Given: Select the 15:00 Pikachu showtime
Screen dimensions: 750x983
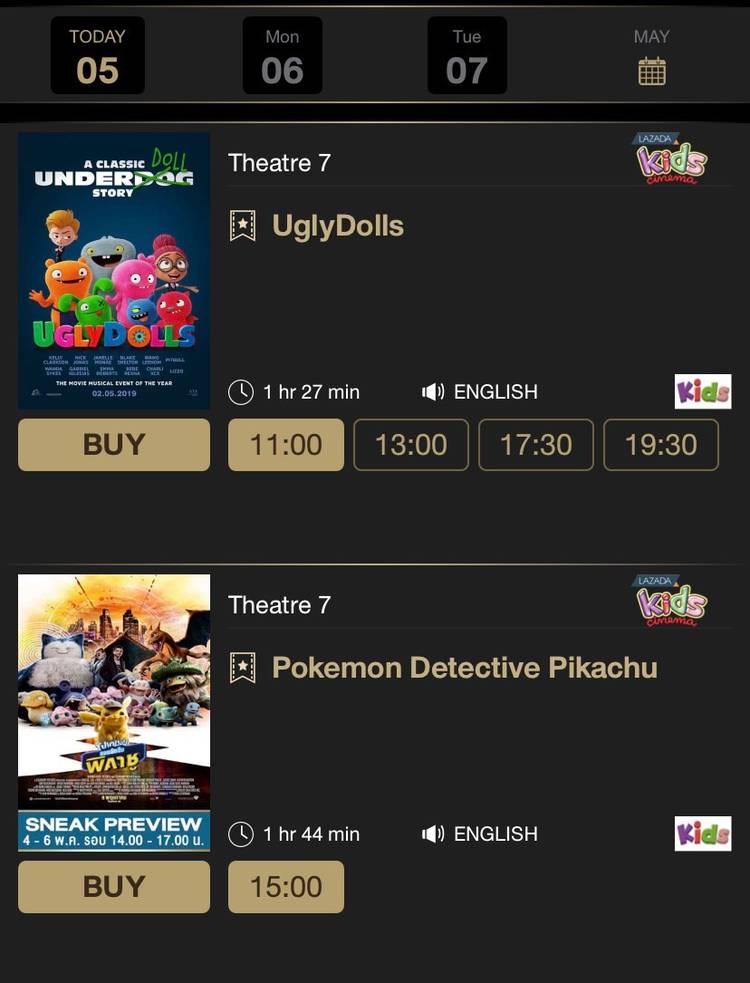Looking at the screenshot, I should point(286,887).
